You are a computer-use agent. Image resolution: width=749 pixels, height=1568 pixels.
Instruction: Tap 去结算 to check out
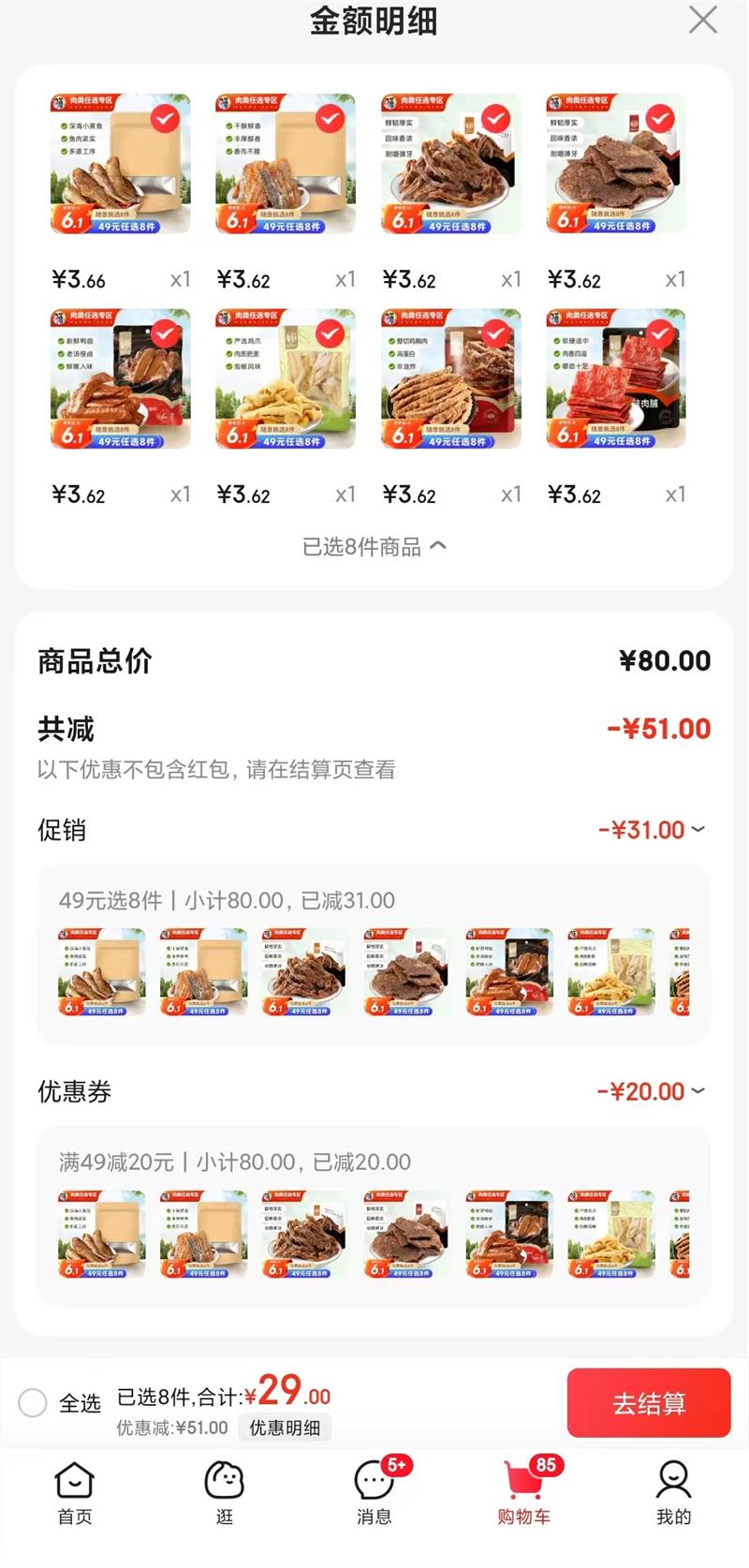point(648,1402)
